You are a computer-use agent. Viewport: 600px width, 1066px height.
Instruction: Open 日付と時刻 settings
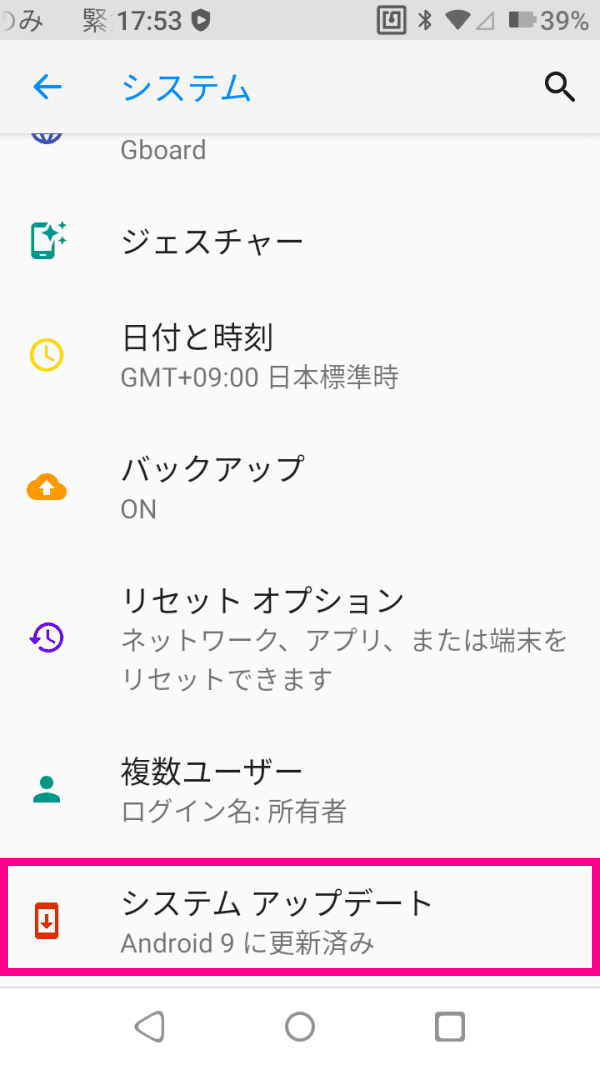point(300,356)
